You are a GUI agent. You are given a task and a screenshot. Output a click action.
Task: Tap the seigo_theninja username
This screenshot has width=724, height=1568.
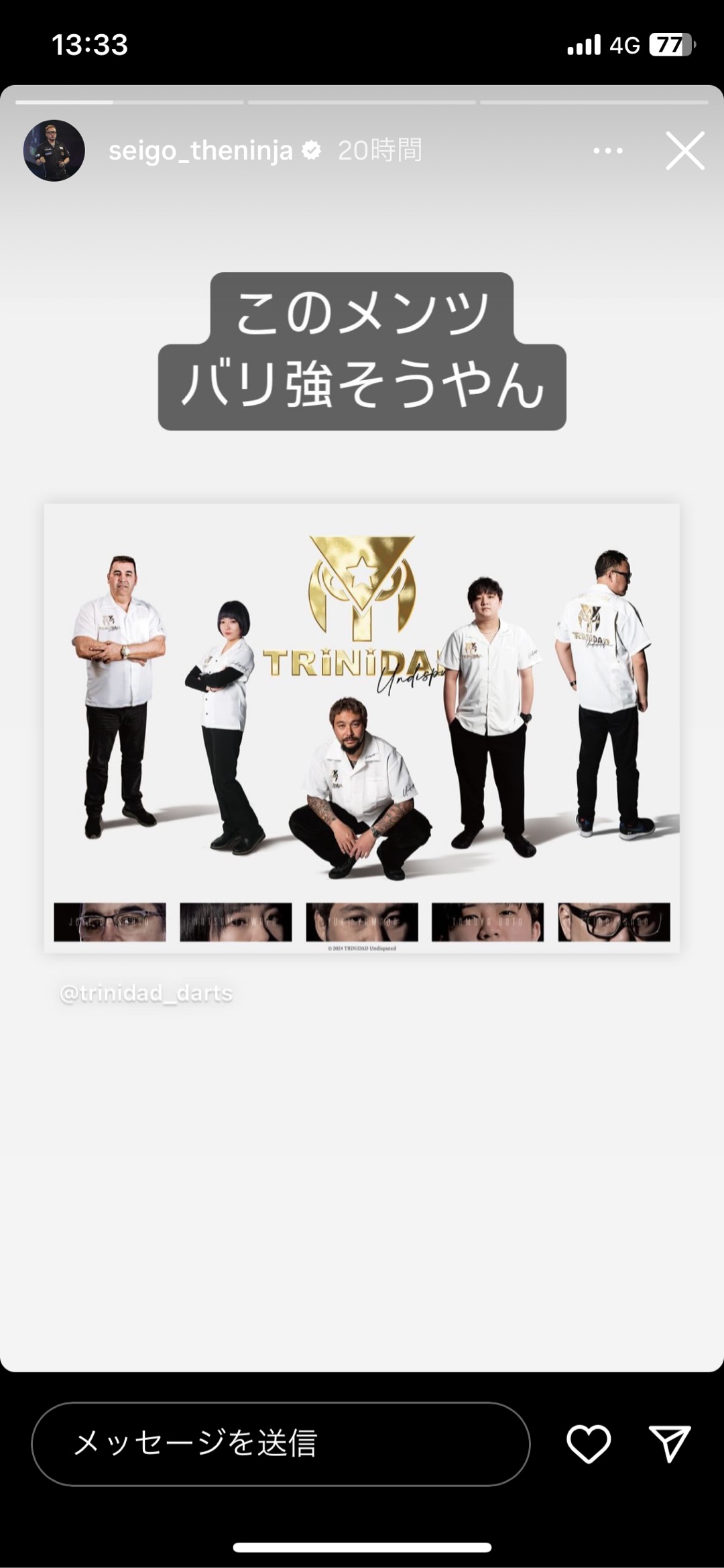200,151
